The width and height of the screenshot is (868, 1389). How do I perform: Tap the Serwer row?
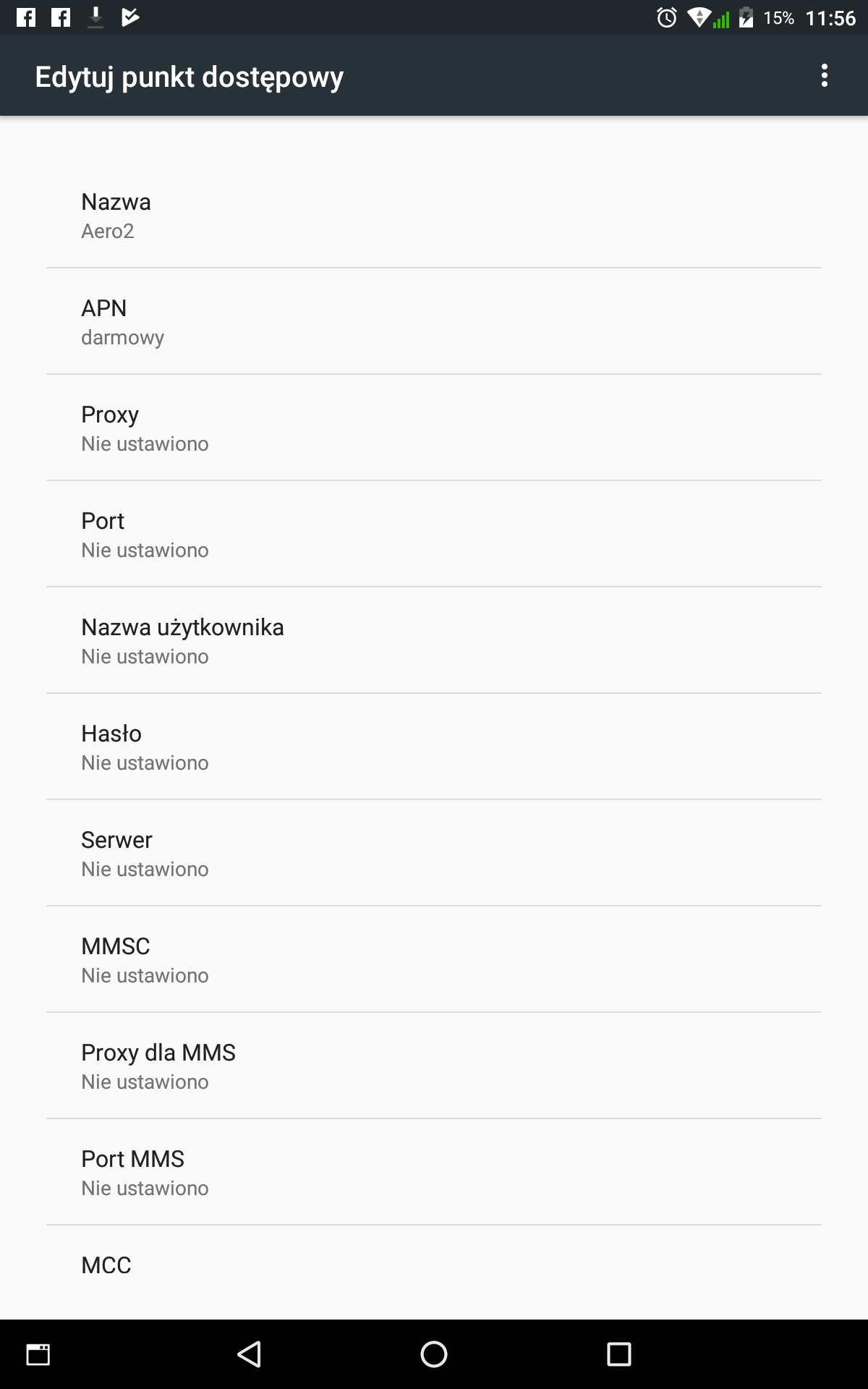pos(434,853)
